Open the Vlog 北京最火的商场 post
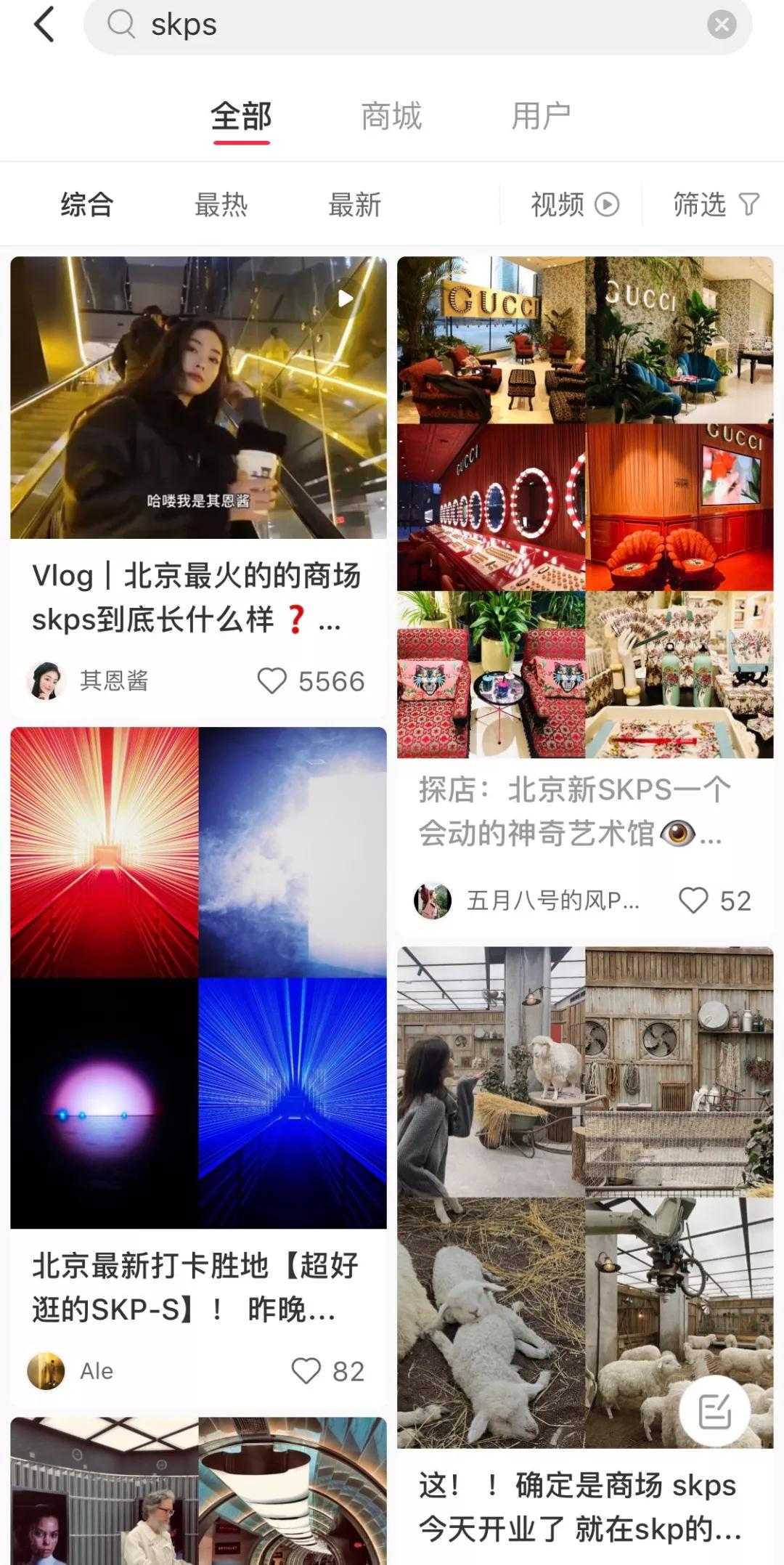The image size is (784, 1565). [x=198, y=597]
